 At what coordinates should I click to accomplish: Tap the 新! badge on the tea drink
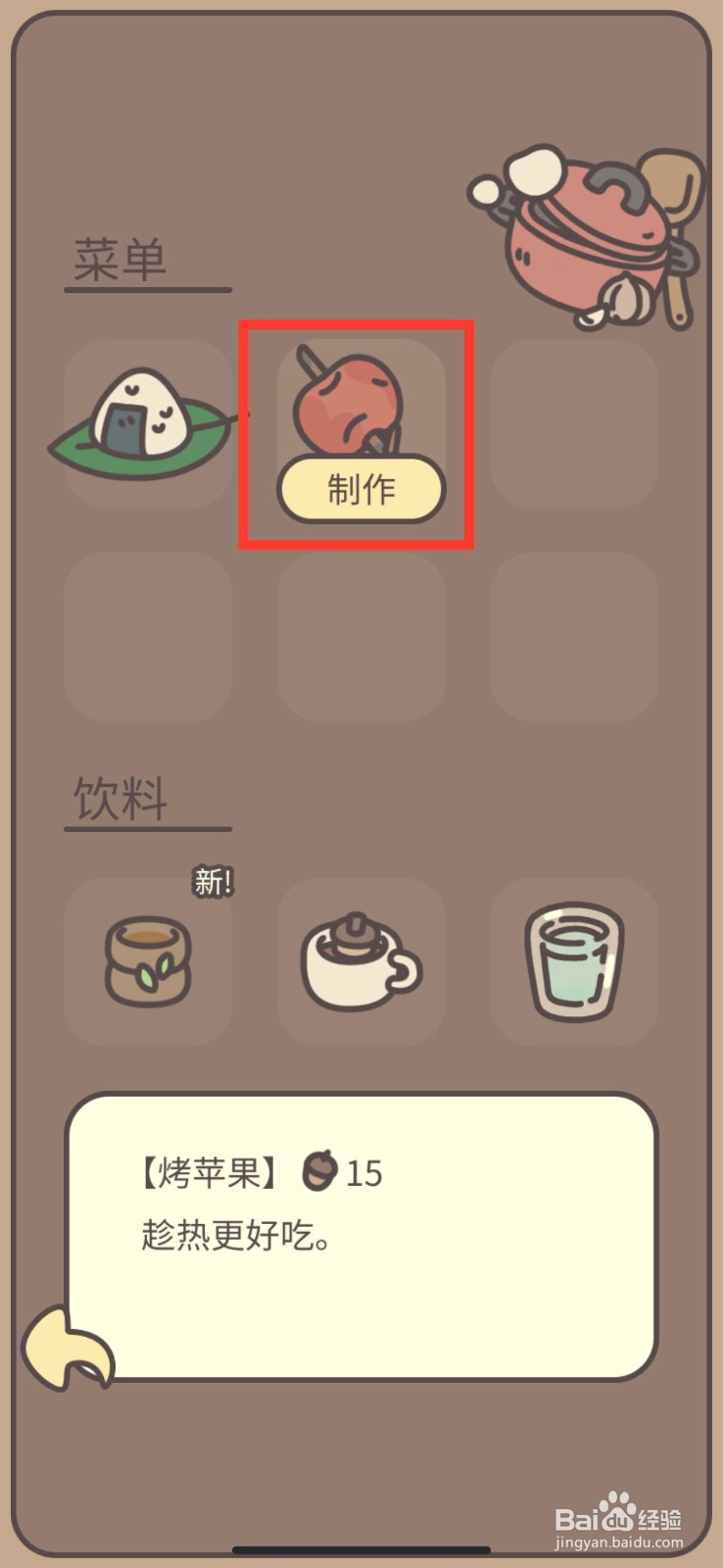pyautogui.click(x=212, y=880)
